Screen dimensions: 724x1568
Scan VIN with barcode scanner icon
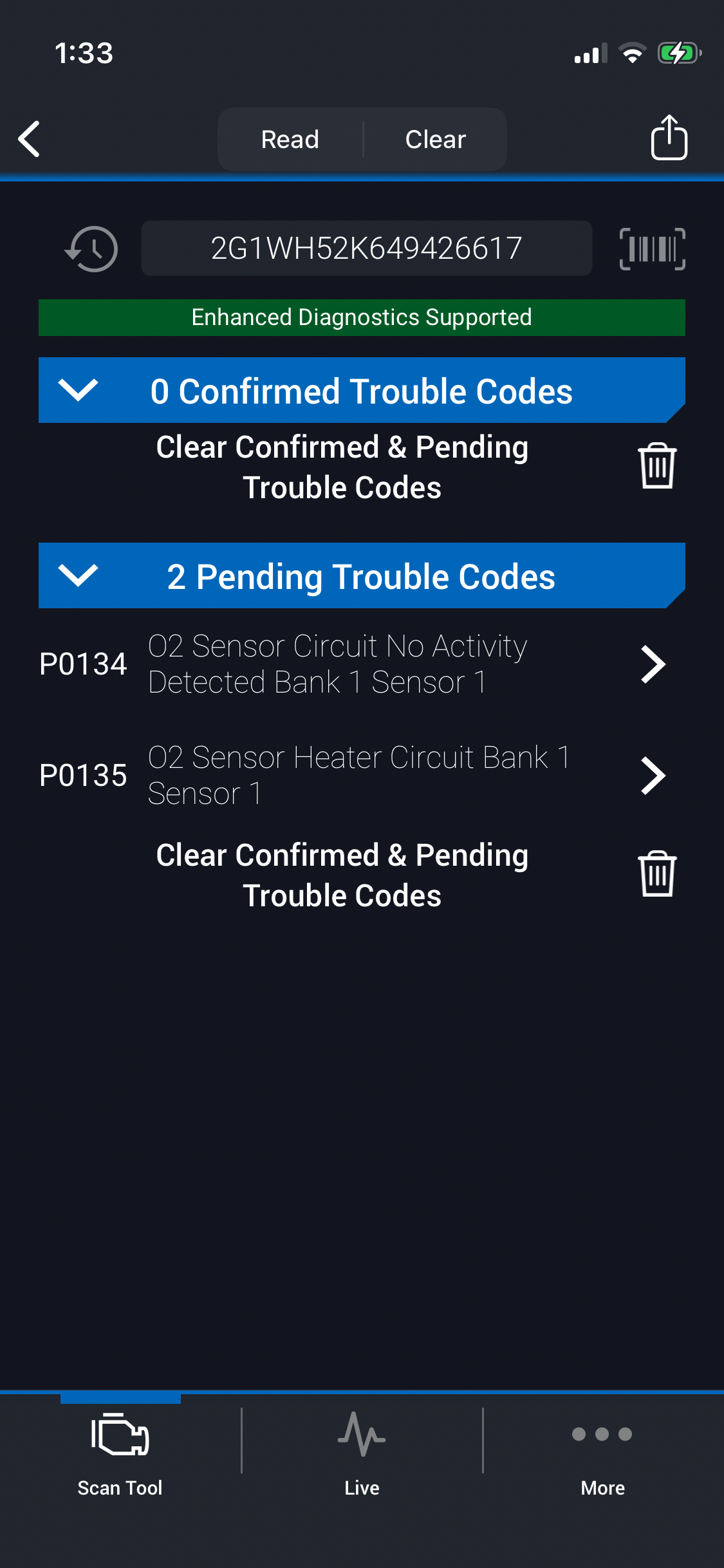(652, 248)
